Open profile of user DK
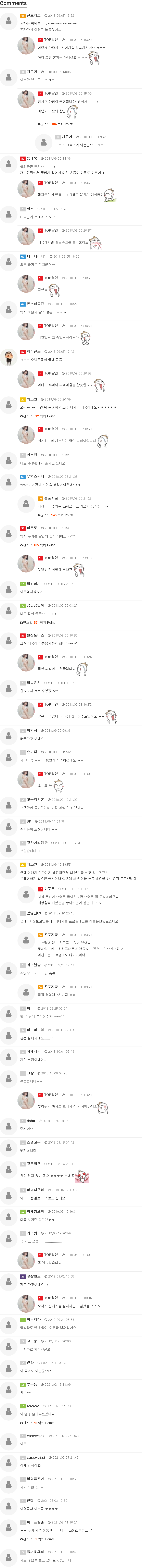 point(29,821)
